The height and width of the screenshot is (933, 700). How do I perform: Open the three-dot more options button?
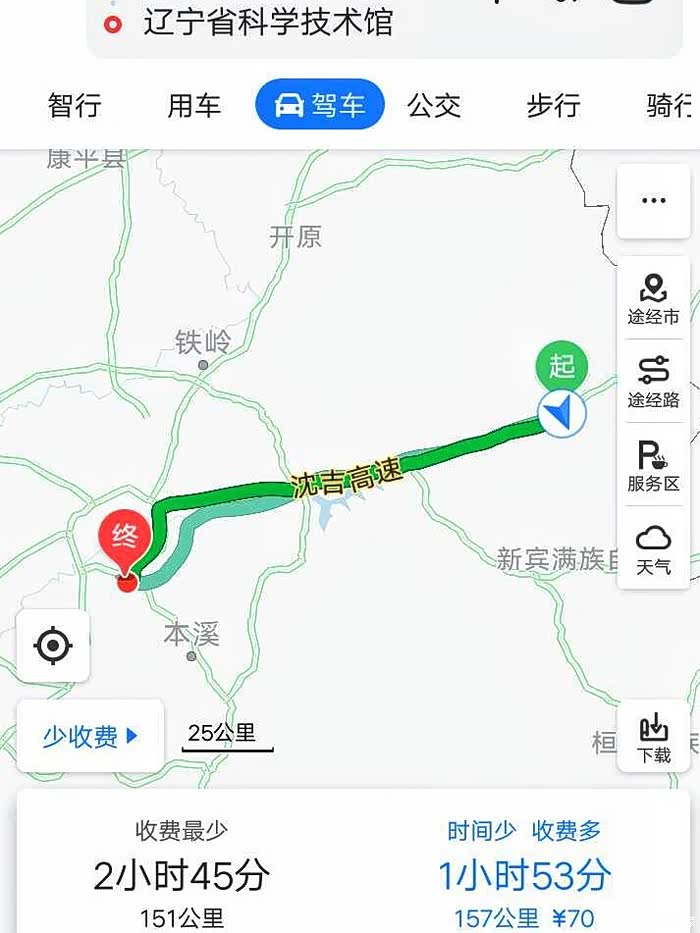point(654,201)
